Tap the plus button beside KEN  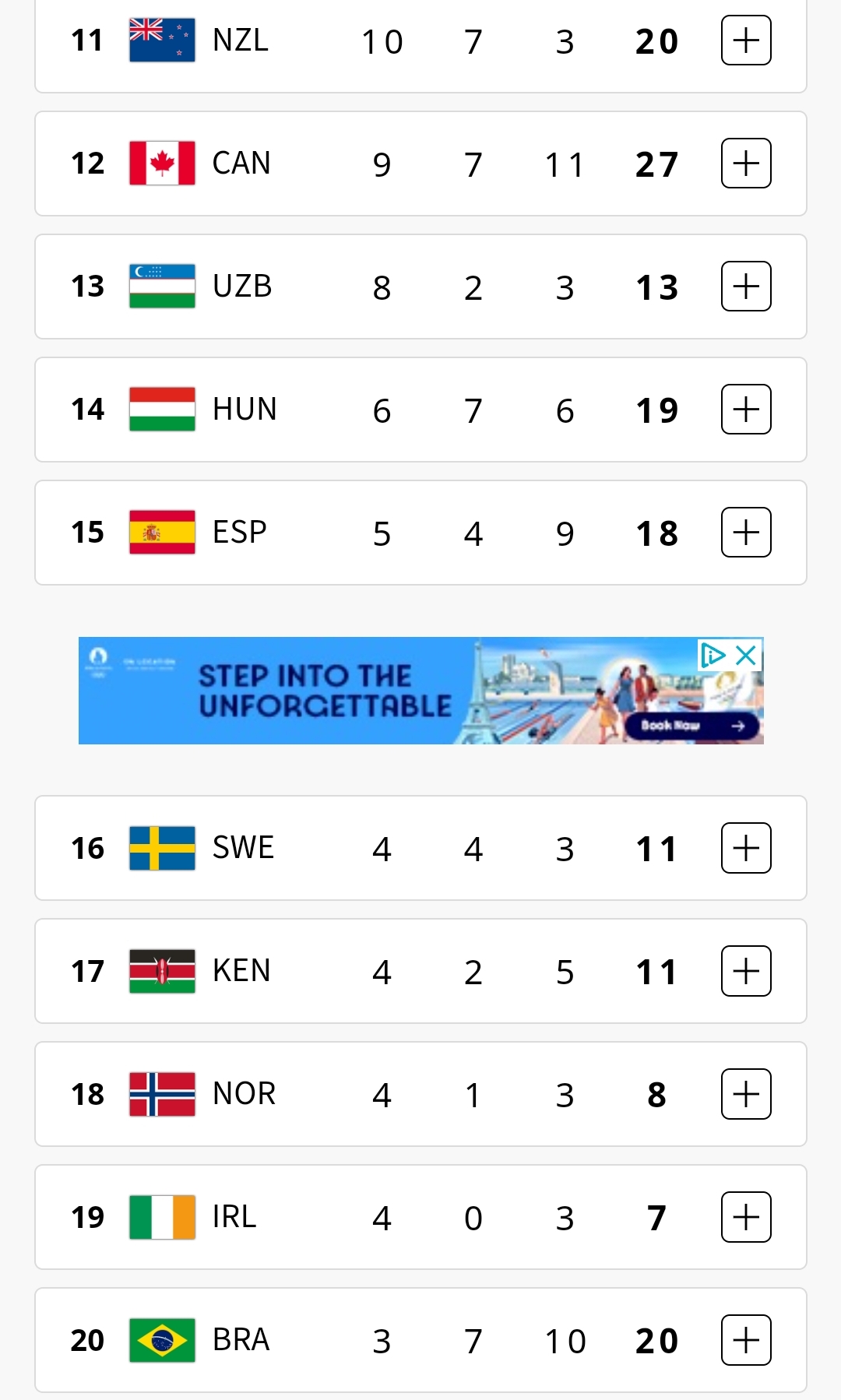pyautogui.click(x=746, y=971)
